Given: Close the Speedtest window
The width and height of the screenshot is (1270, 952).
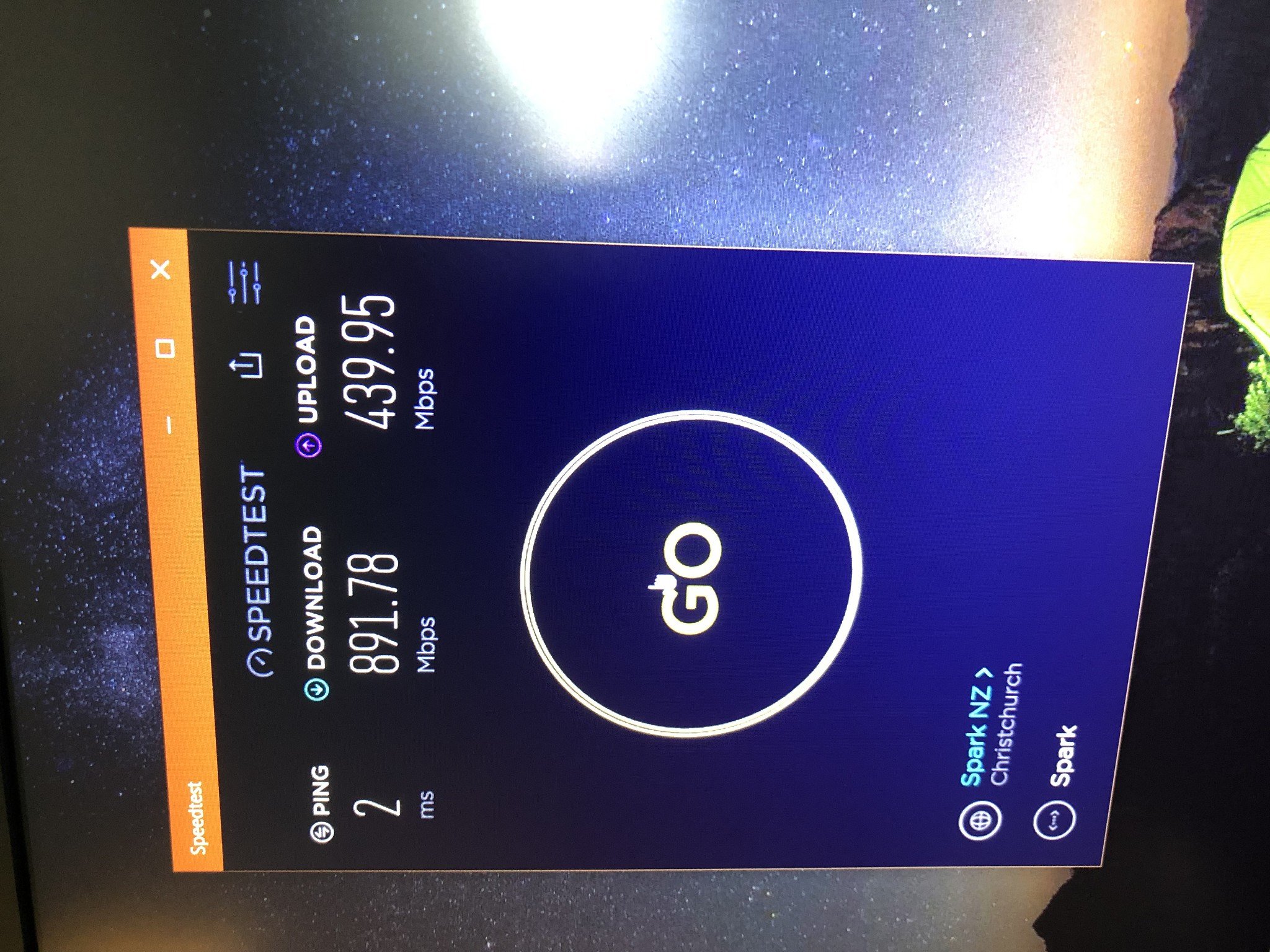Looking at the screenshot, I should [162, 270].
